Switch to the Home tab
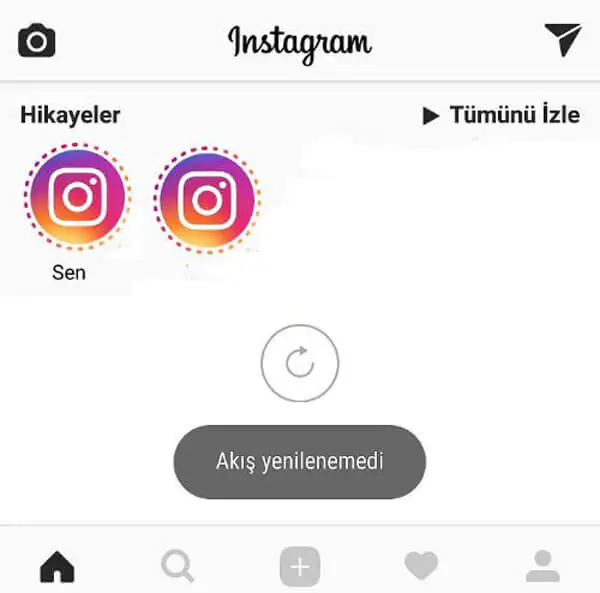600x593 pixels. pos(57,567)
